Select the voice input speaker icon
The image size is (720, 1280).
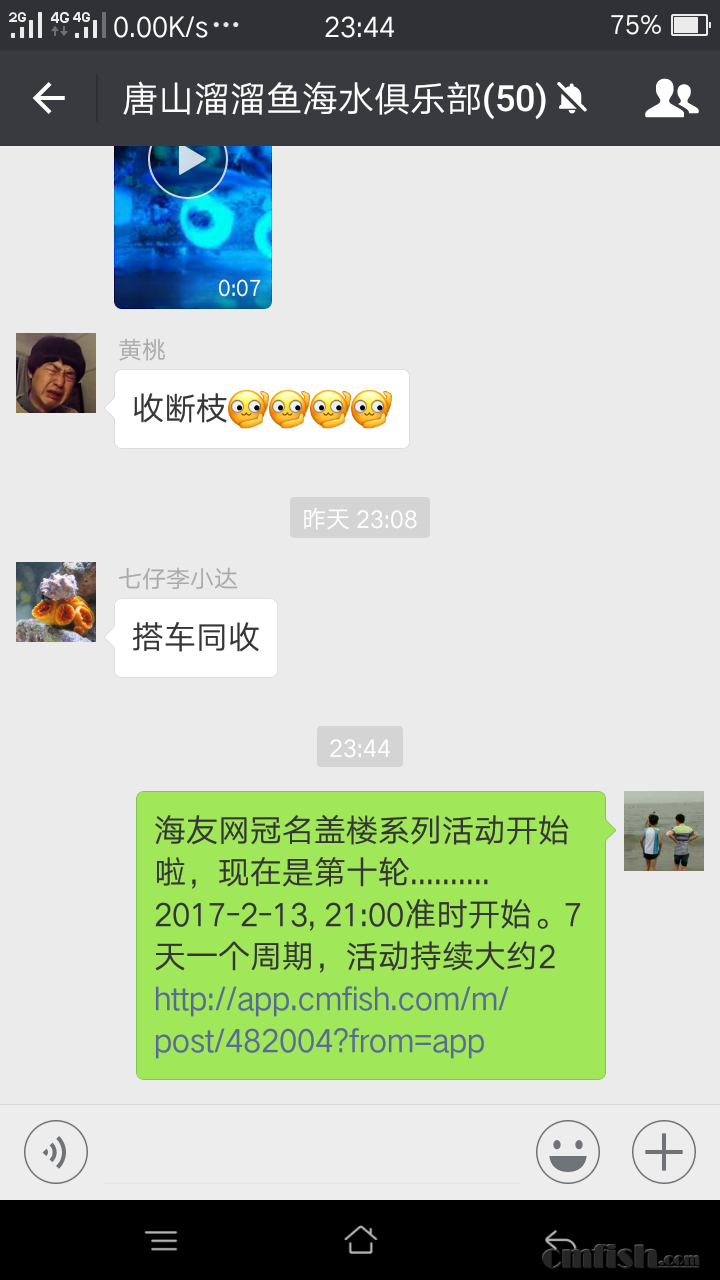click(x=55, y=1152)
